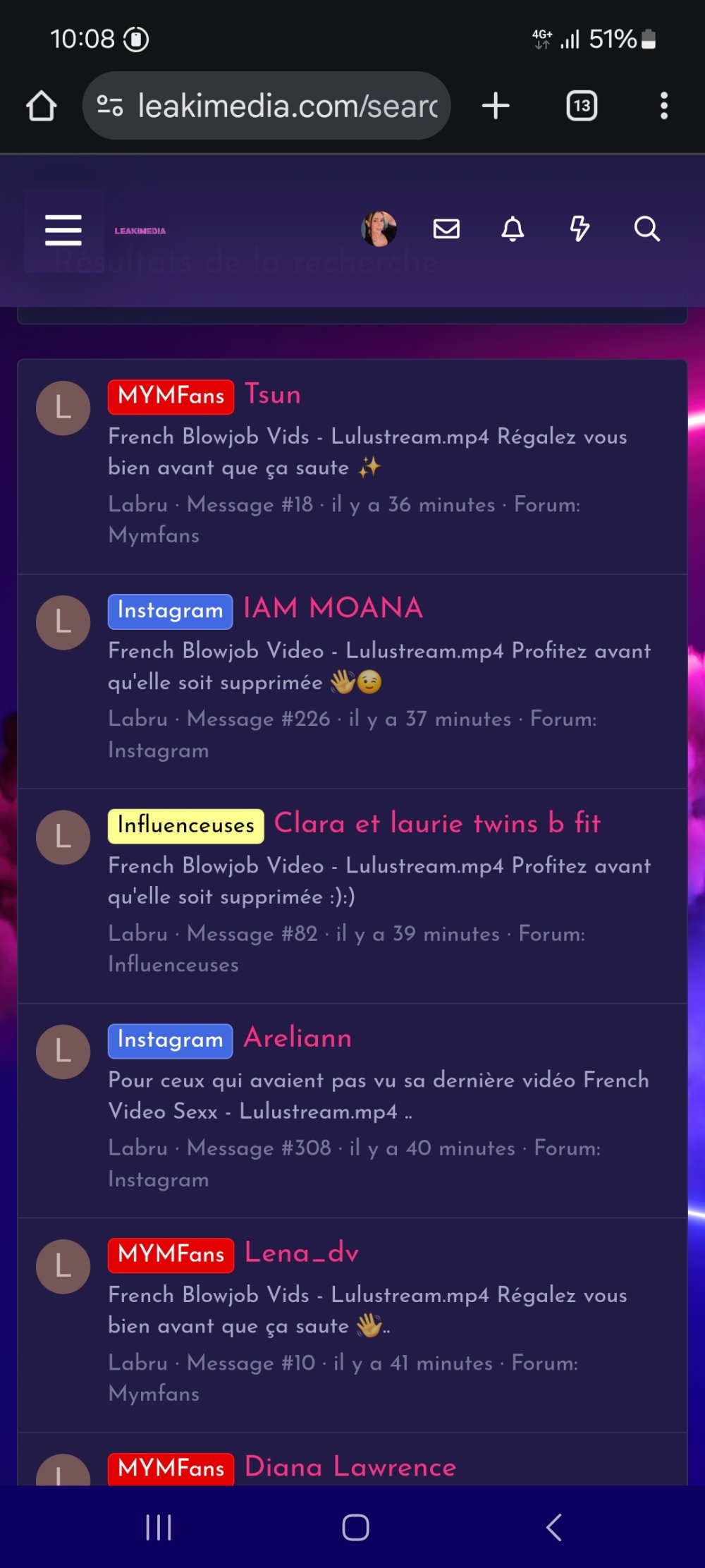
Task: Open a new browser tab
Action: click(x=496, y=106)
